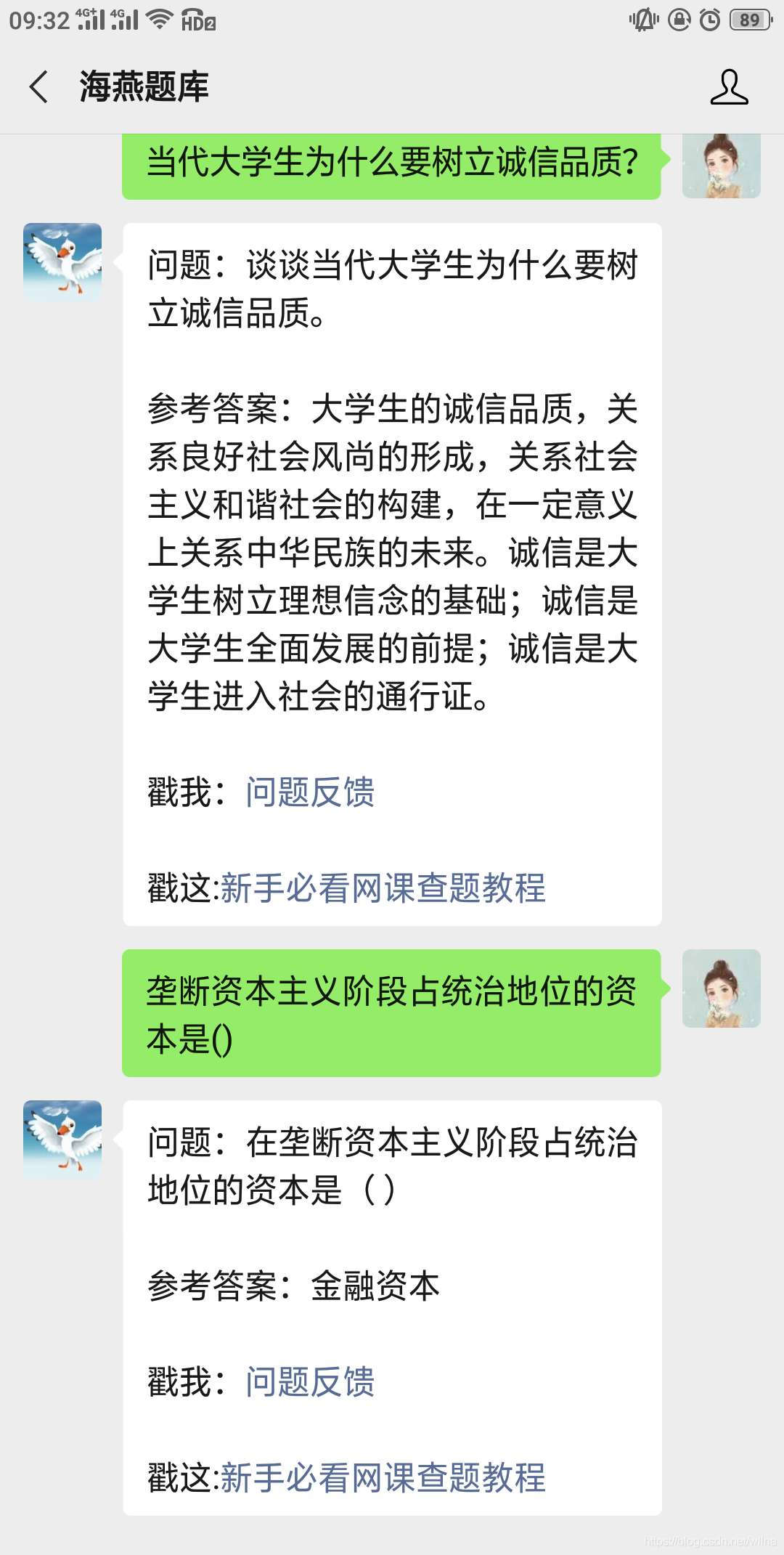Open 问题反馈 link under the 诚信品质 answer
The image size is (784, 1555).
310,792
